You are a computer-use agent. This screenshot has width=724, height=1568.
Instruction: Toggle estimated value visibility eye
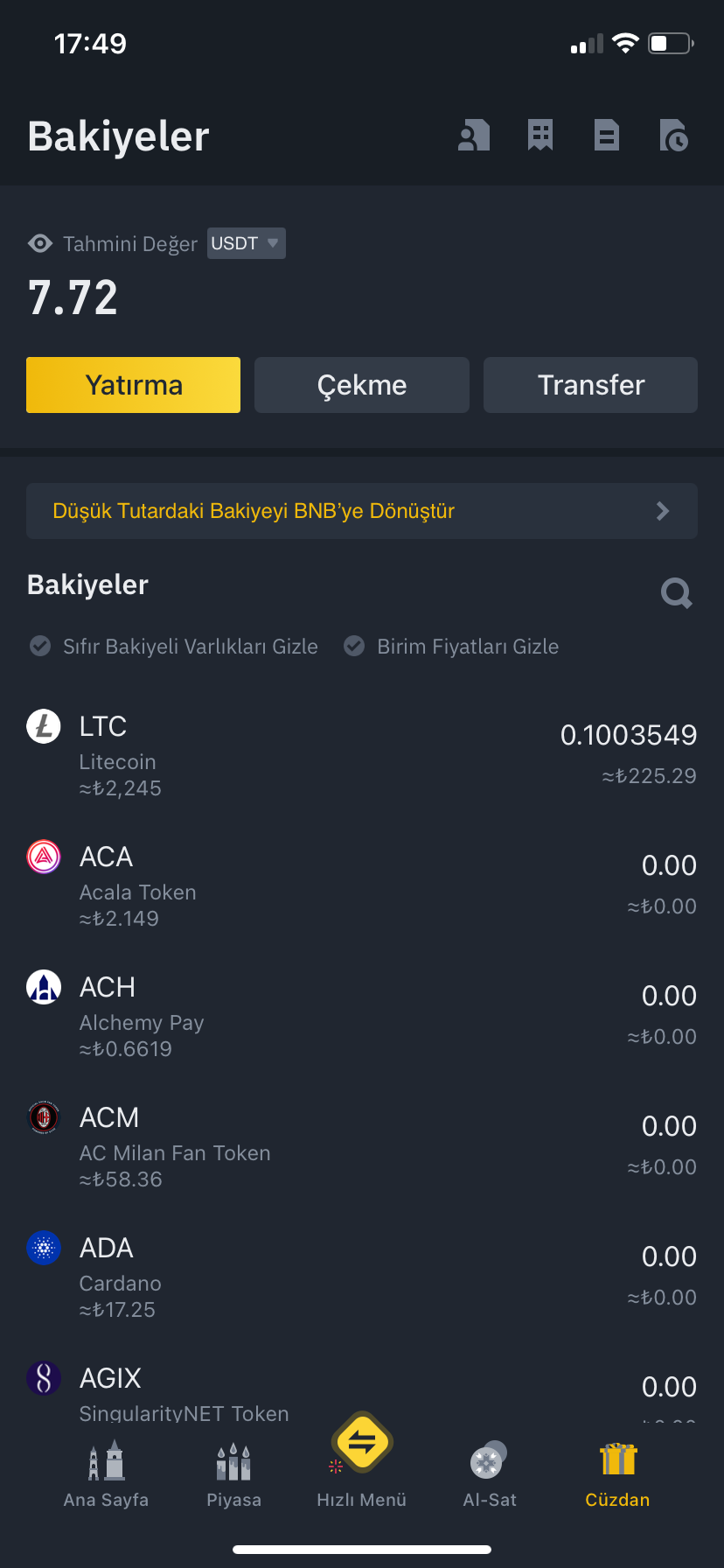pyautogui.click(x=40, y=243)
